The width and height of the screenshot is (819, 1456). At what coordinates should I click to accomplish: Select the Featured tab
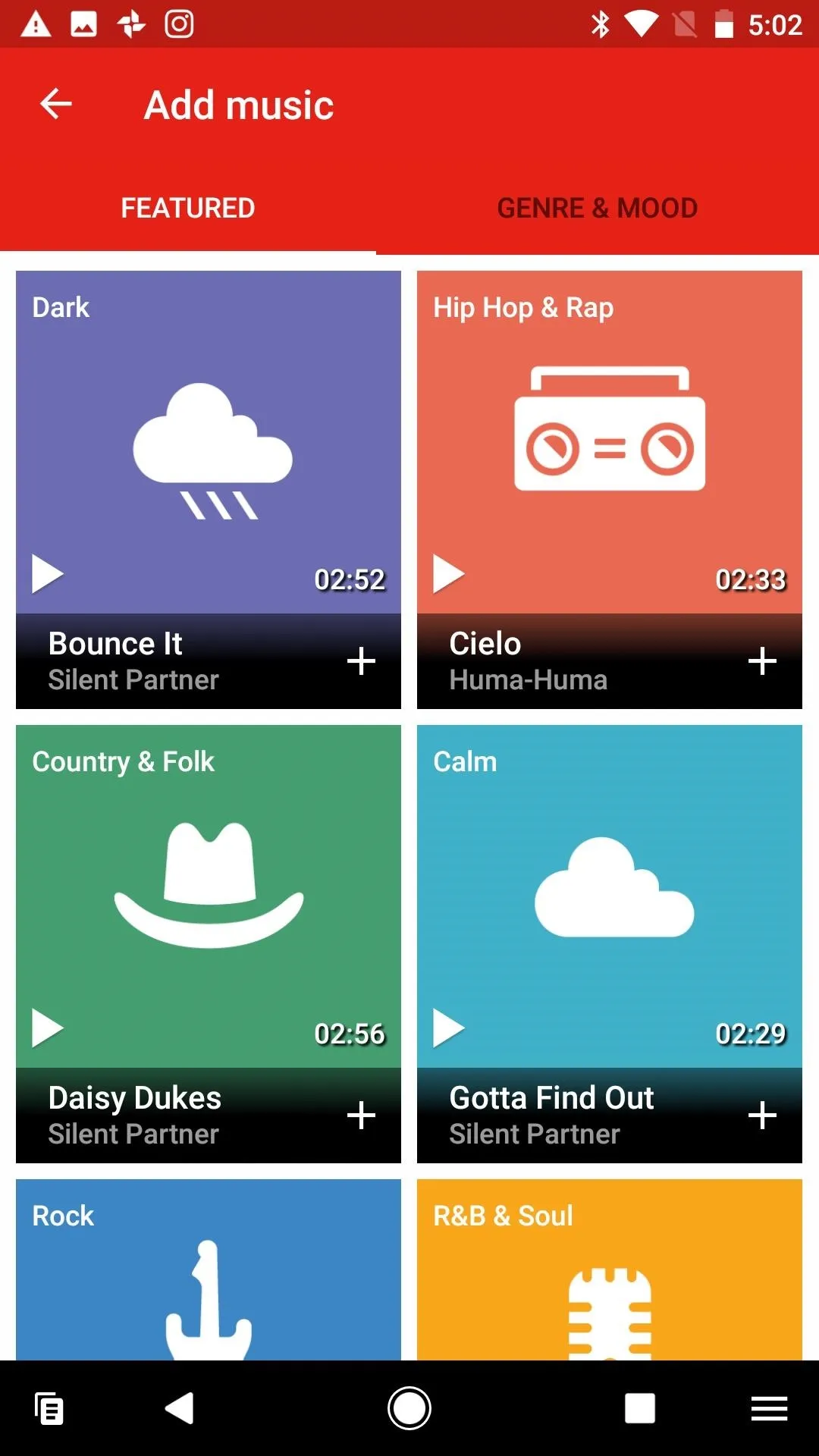(188, 208)
